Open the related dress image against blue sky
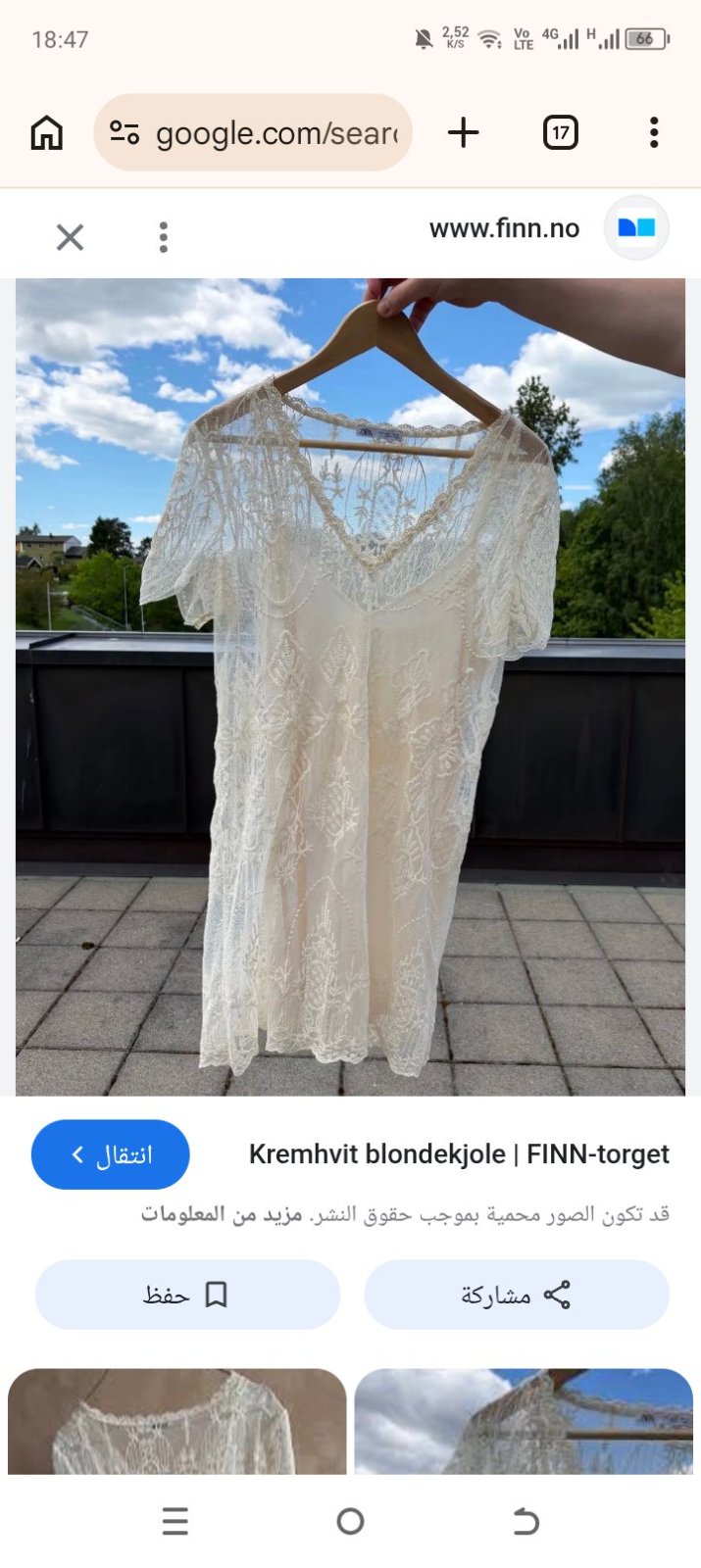The height and width of the screenshot is (1568, 701). (x=524, y=1421)
